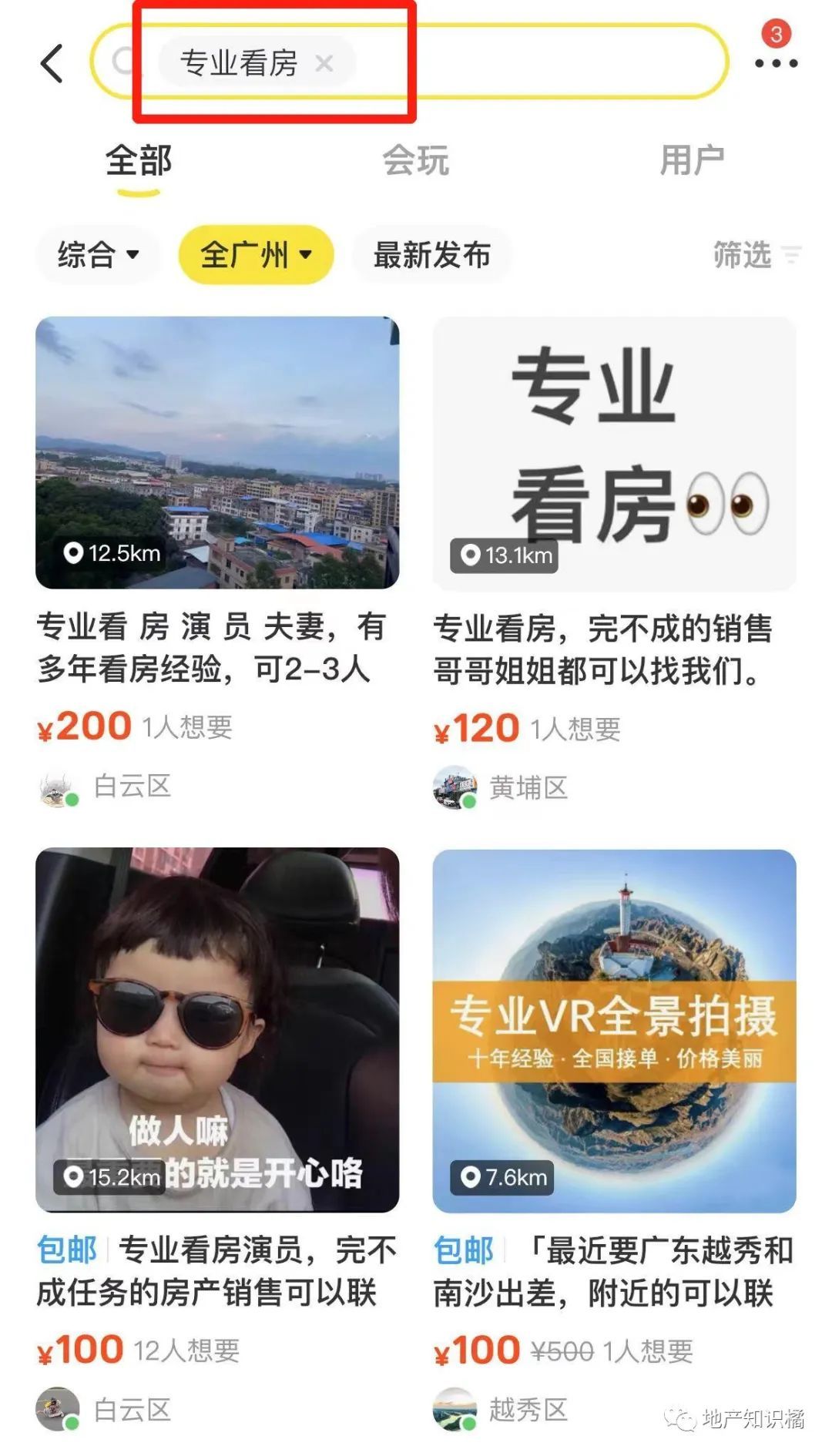The image size is (832, 1456).
Task: Expand the 综合 sort dropdown
Action: pos(98,255)
